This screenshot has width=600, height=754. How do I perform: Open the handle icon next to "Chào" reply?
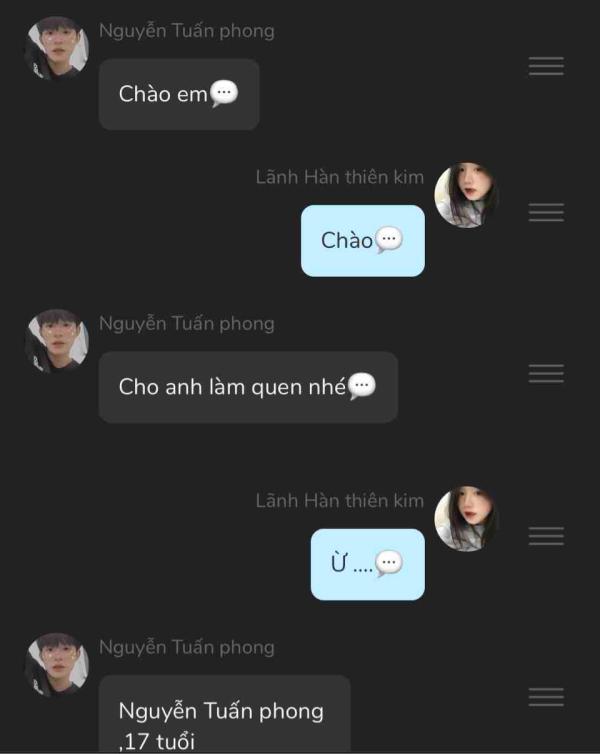coord(546,212)
